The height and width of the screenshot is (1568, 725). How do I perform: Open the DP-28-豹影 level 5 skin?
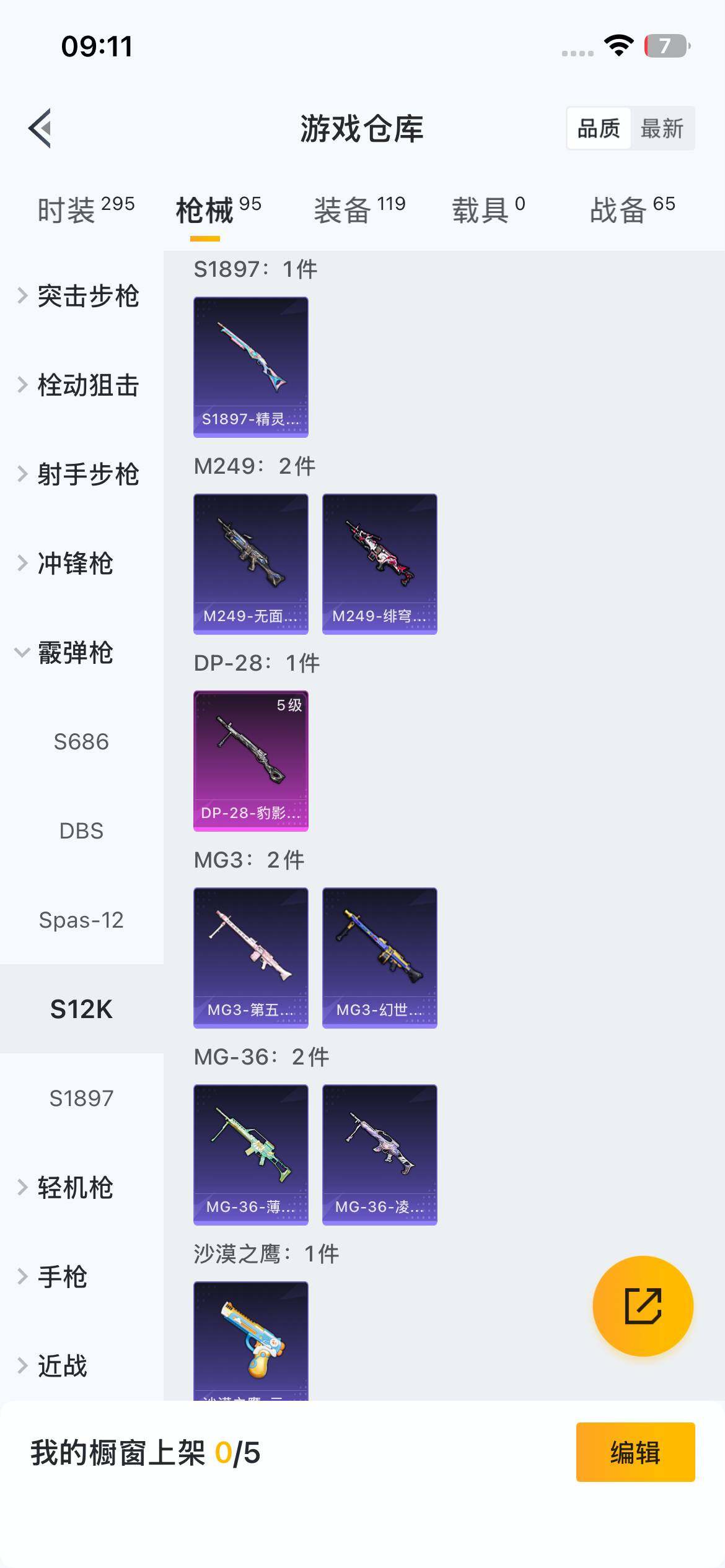pyautogui.click(x=250, y=761)
